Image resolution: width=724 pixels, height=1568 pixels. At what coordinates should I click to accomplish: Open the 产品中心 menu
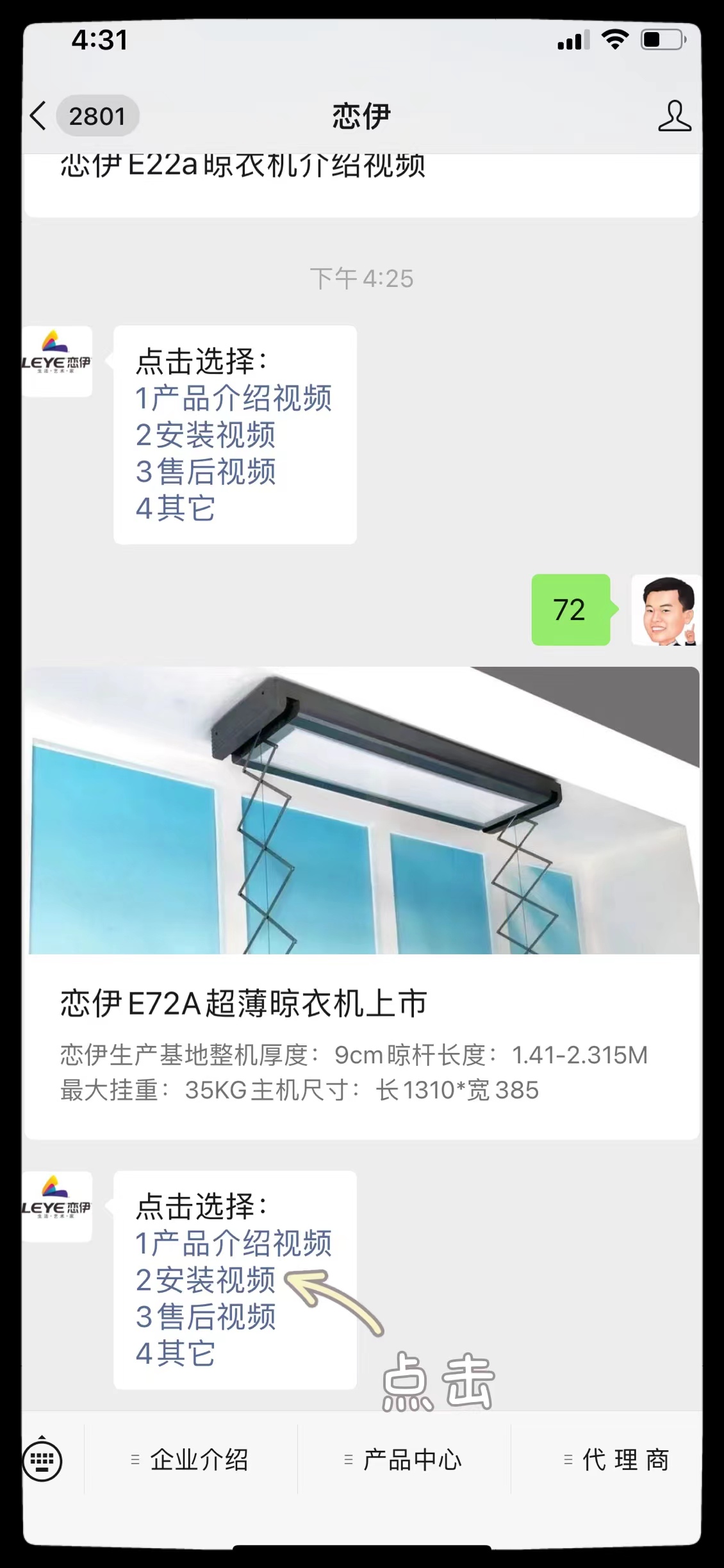click(x=404, y=1460)
